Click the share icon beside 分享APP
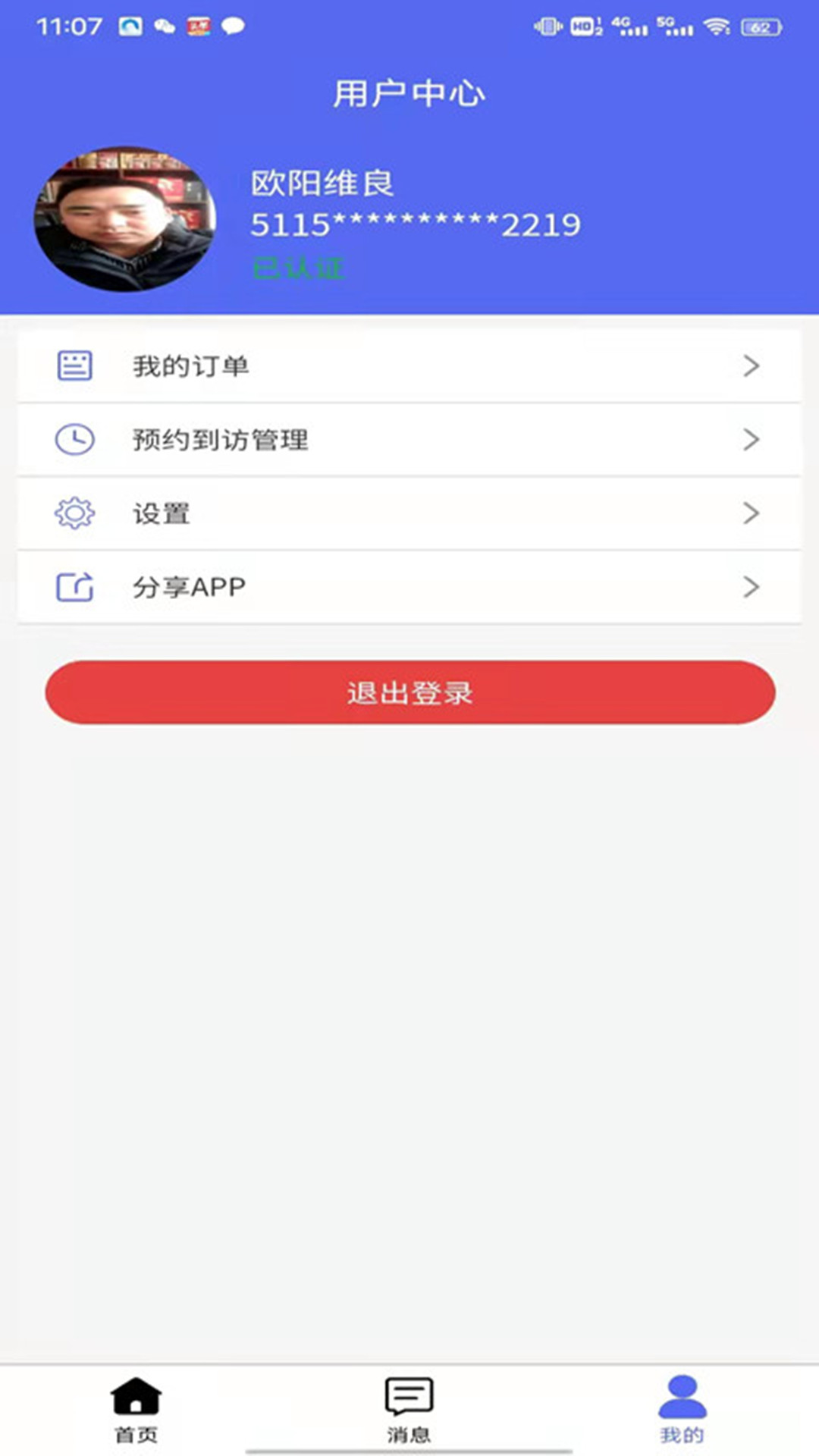 [73, 585]
